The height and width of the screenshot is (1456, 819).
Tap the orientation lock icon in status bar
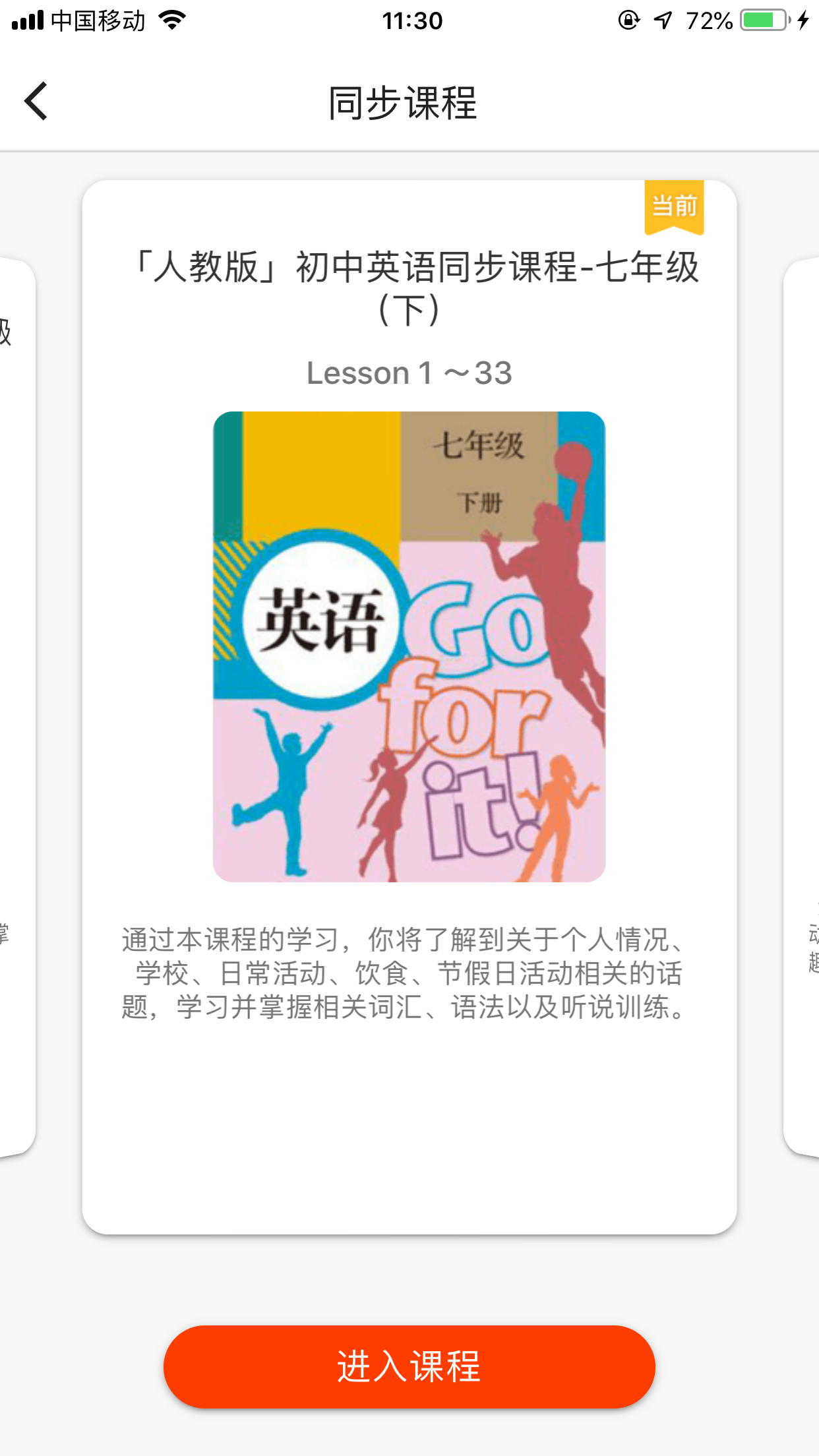coord(630,20)
